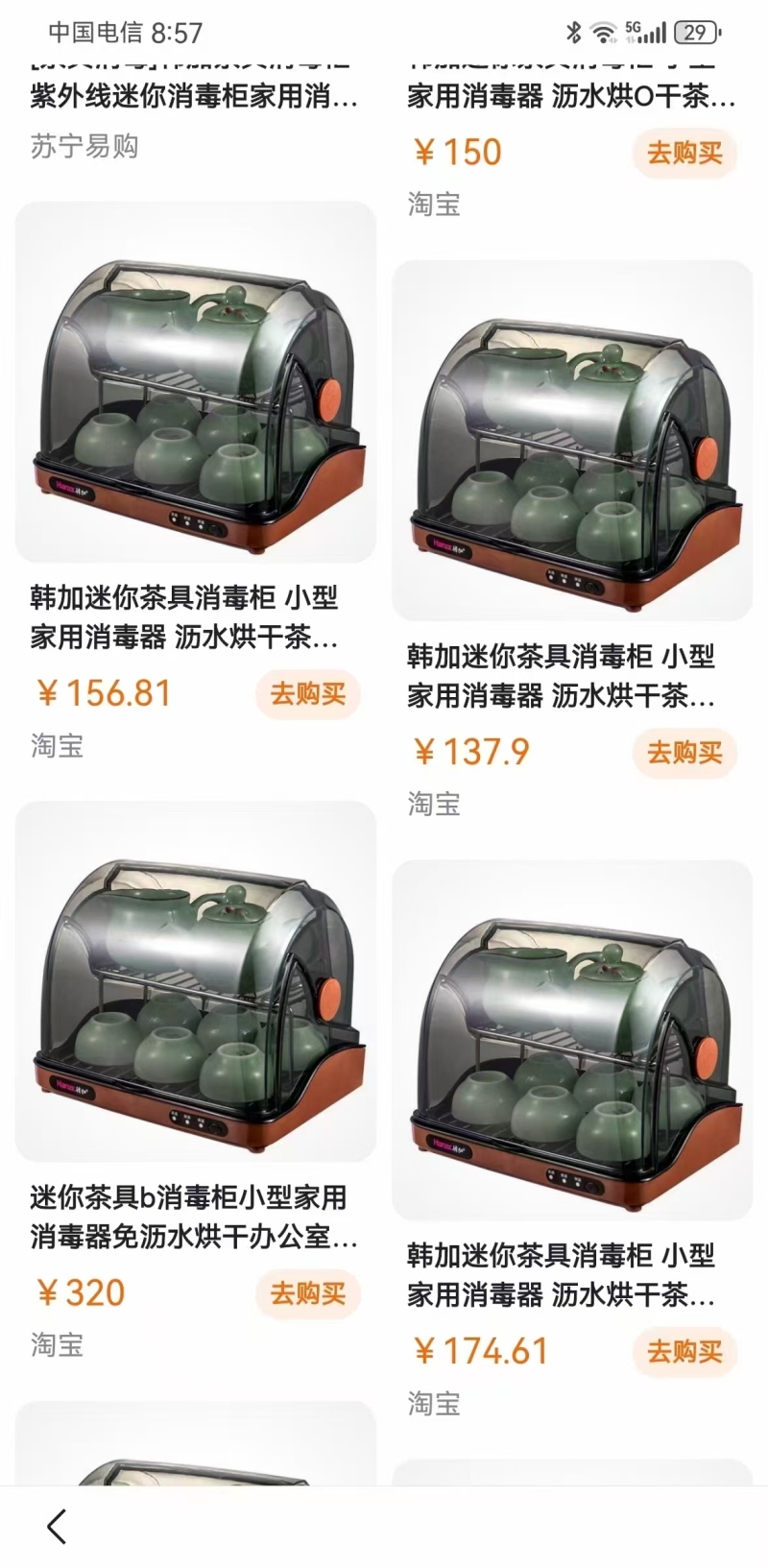768x1568 pixels.
Task: Tap 去购买 for the ¥174.61 item
Action: [x=684, y=1351]
